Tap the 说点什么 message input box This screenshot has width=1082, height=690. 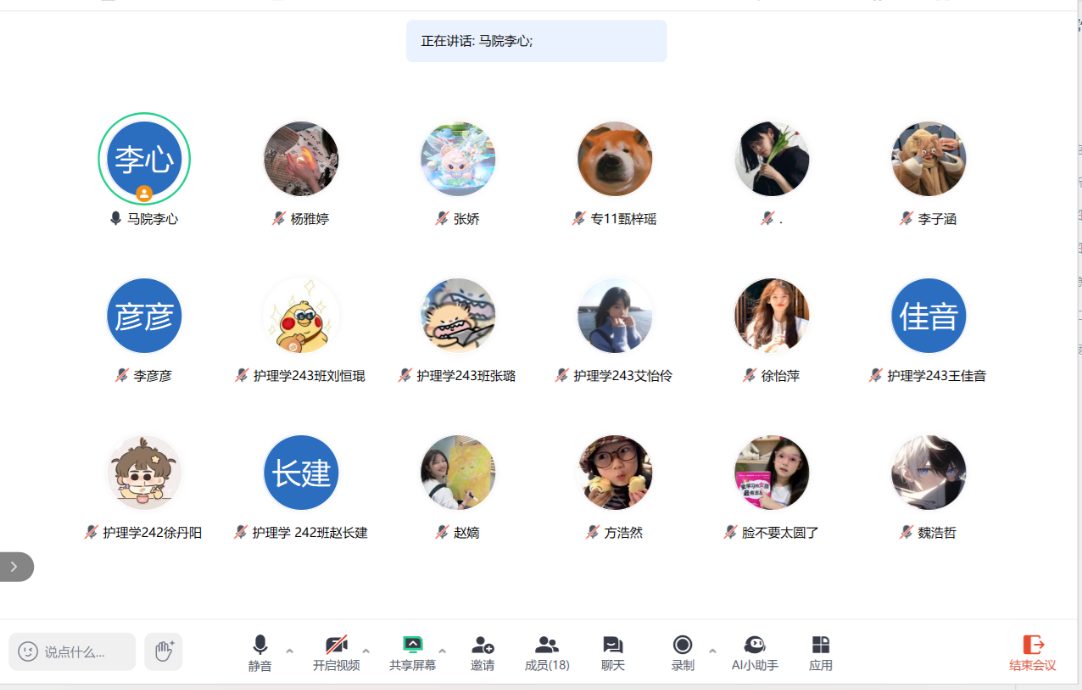73,652
